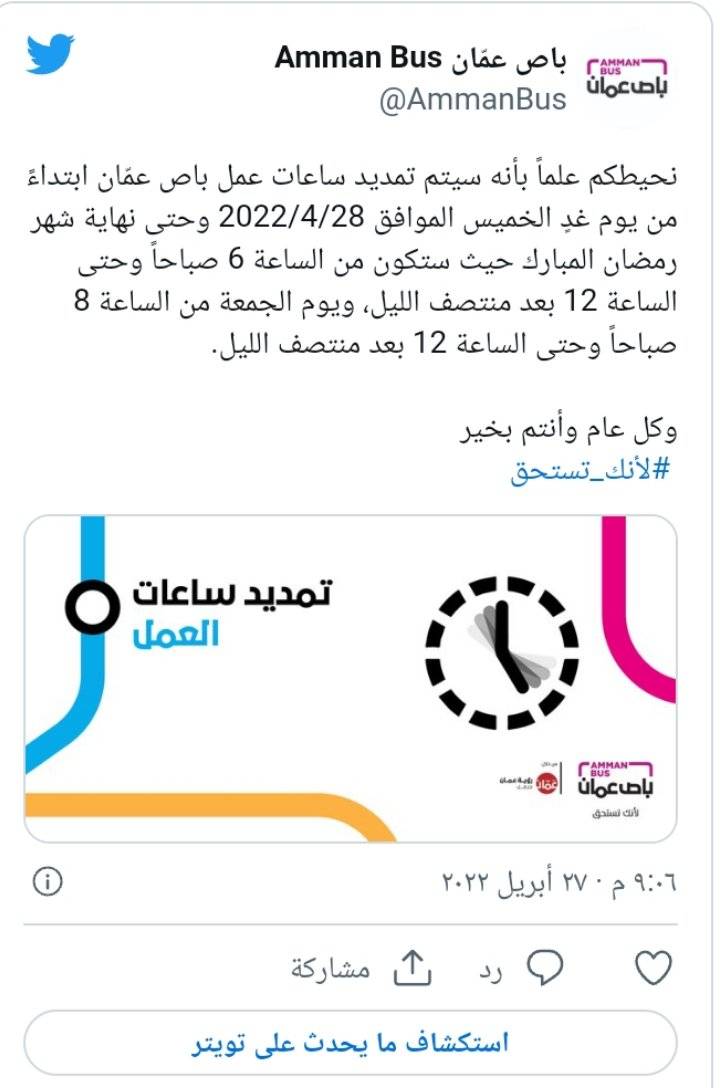Open the @AmmanBus profile
This screenshot has width=720, height=1088.
pos(472,99)
